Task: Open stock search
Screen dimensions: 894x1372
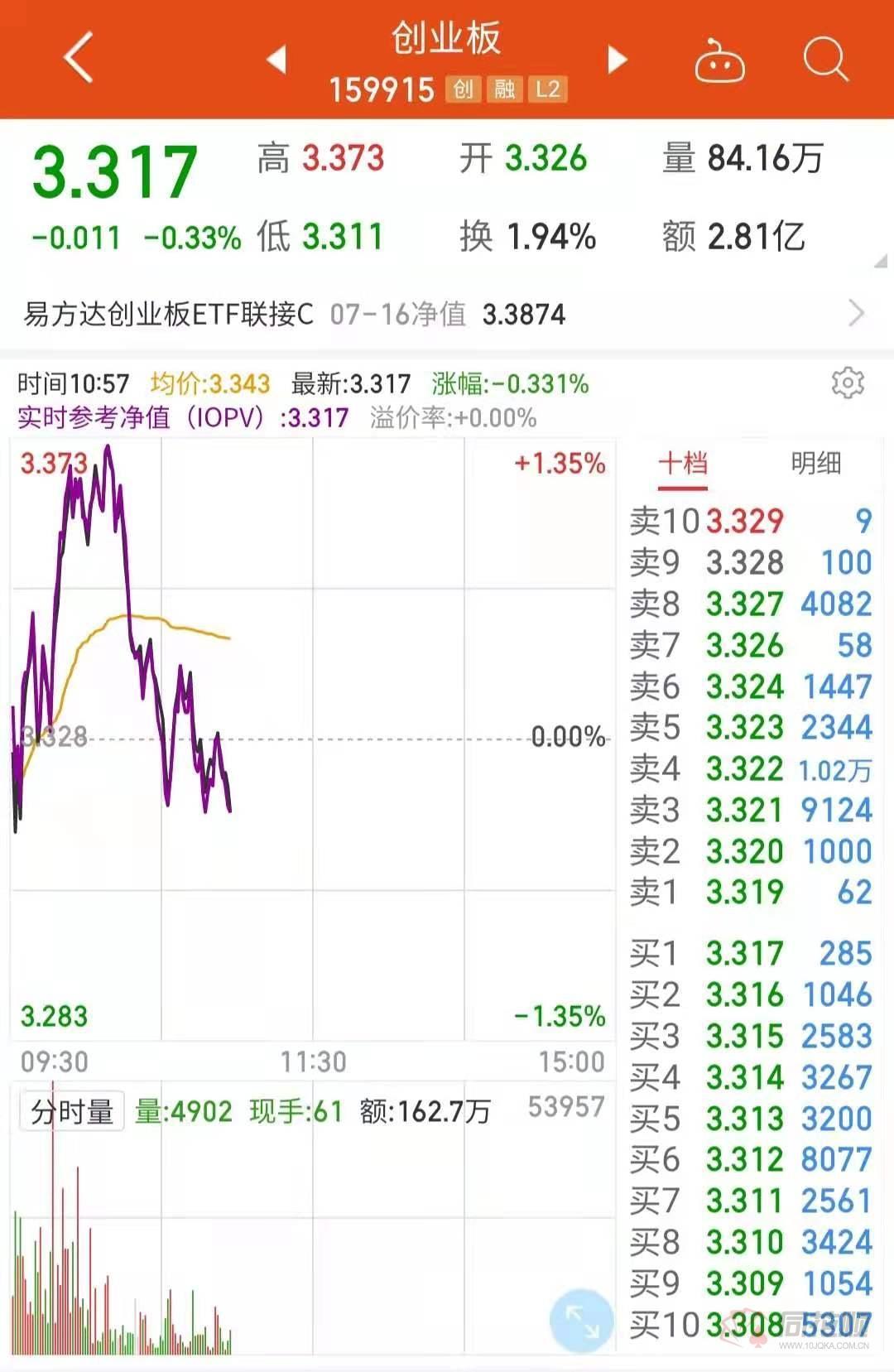Action: [x=825, y=60]
